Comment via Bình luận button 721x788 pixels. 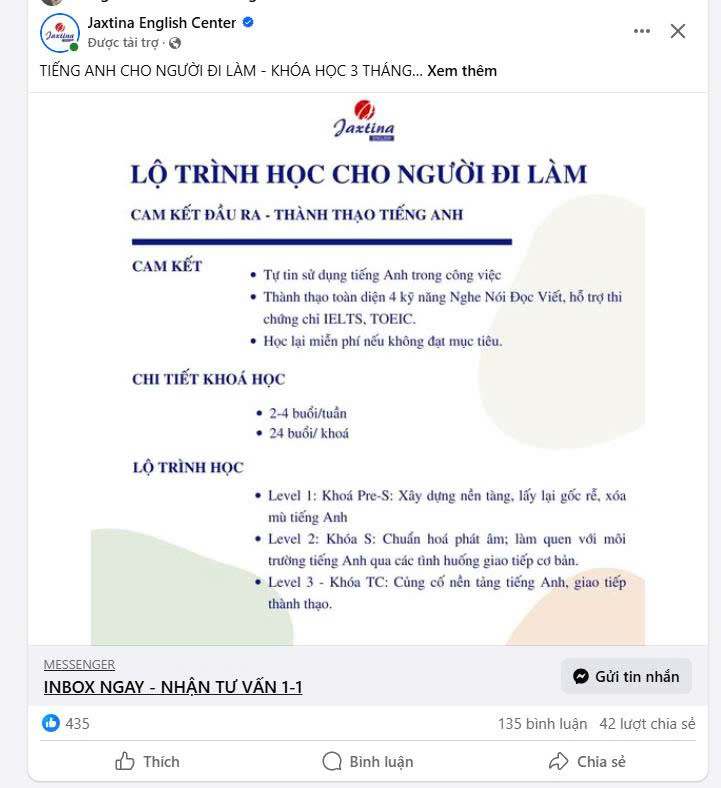(x=367, y=761)
